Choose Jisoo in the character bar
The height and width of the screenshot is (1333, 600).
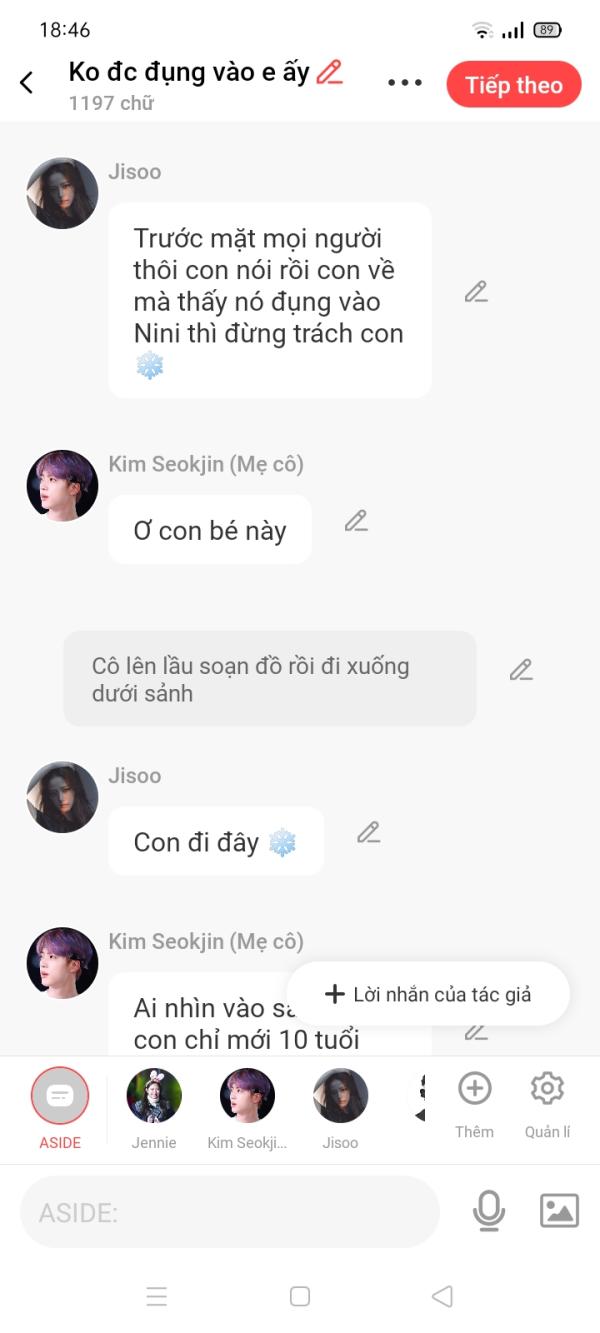[340, 1098]
